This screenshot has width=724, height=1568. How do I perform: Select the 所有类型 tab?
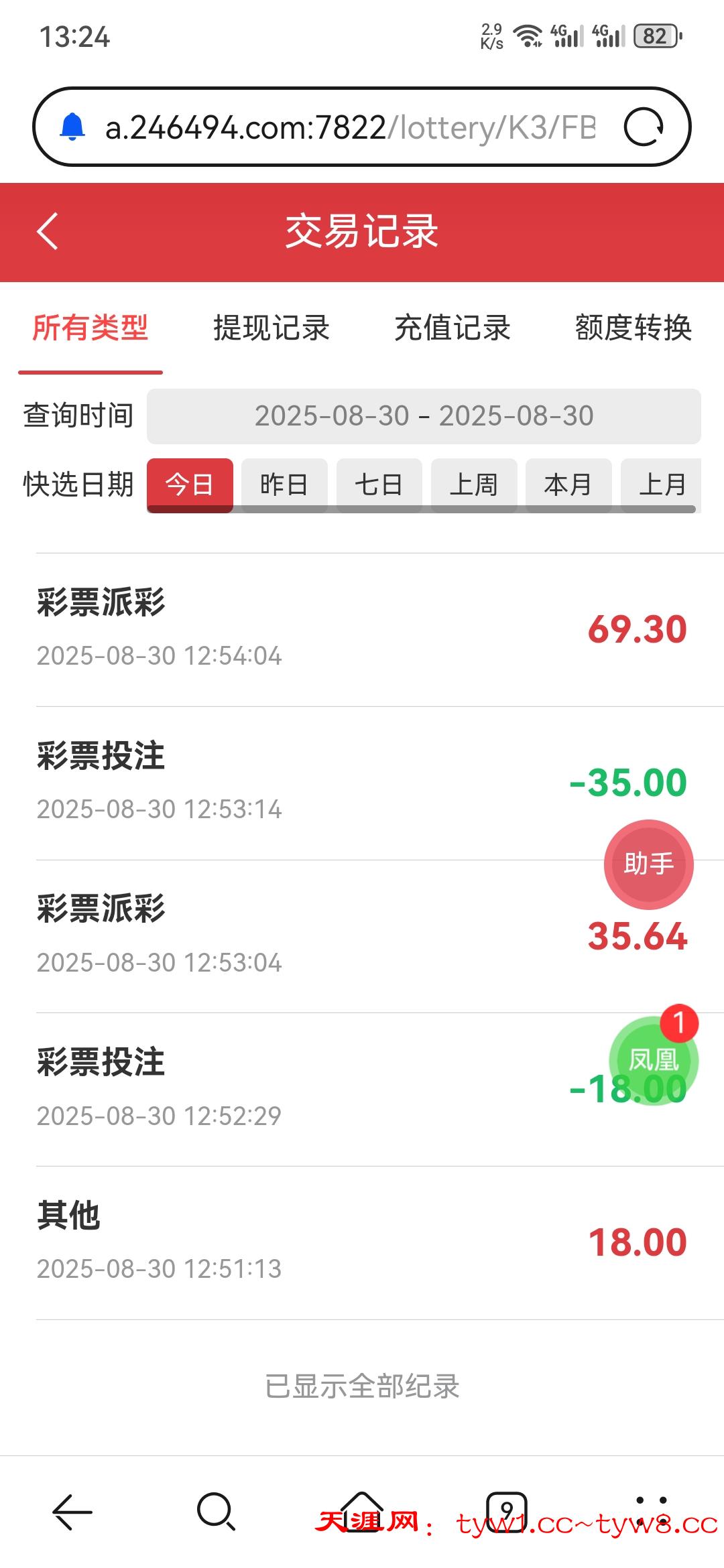point(90,328)
